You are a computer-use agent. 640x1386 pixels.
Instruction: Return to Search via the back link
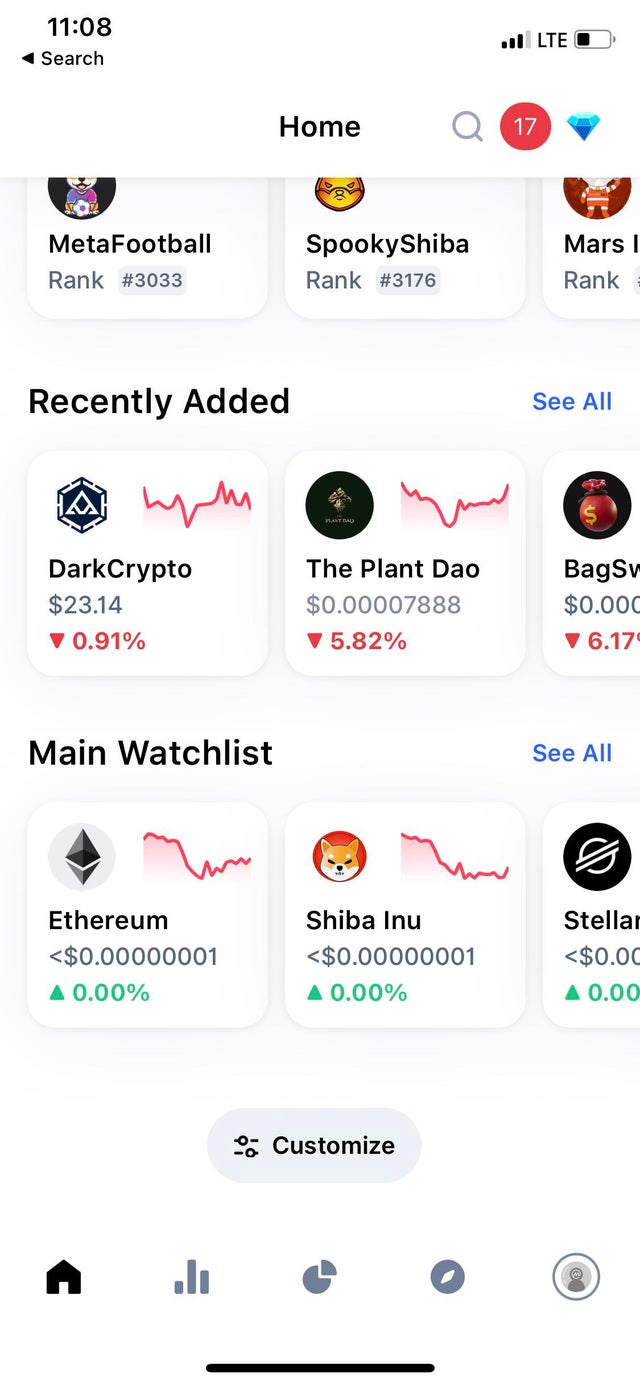[62, 59]
